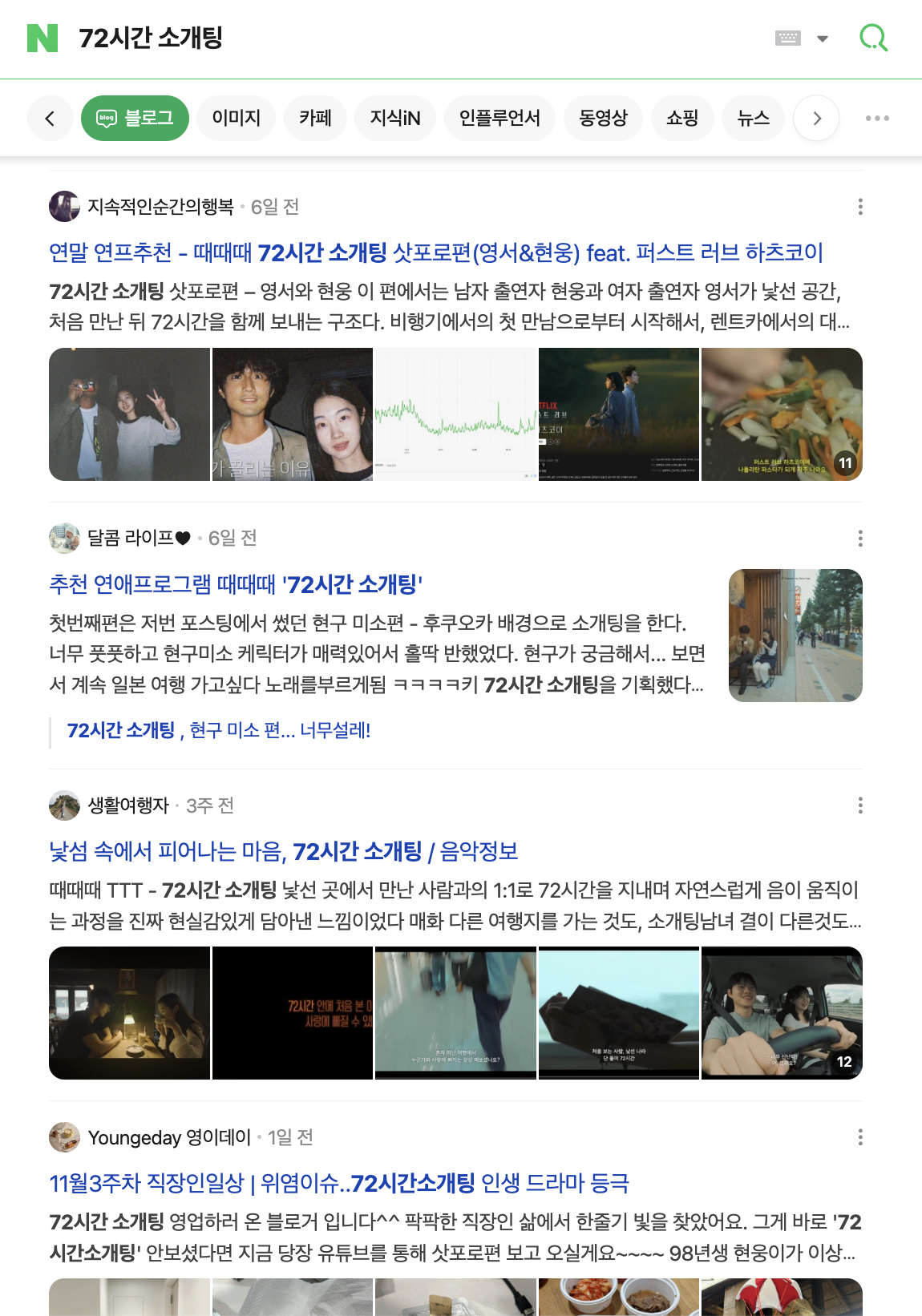The width and height of the screenshot is (922, 1316).
Task: Go to previous tabs with left arrow
Action: tap(50, 119)
